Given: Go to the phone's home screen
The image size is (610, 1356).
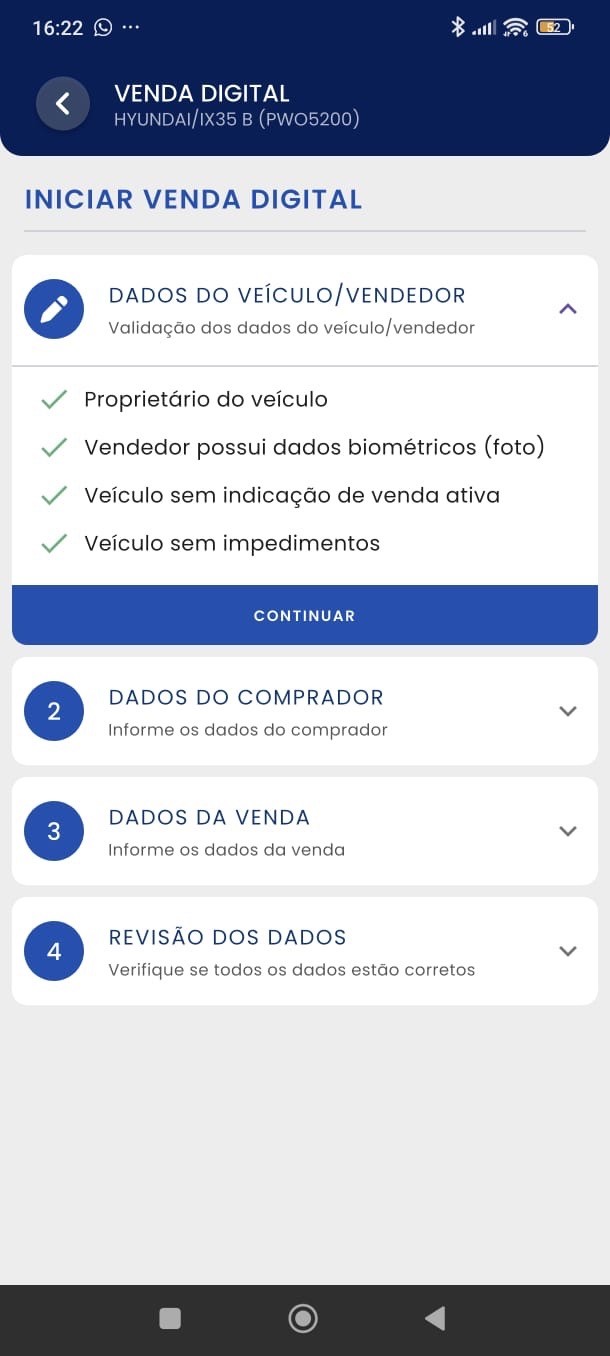Looking at the screenshot, I should tap(303, 1318).
